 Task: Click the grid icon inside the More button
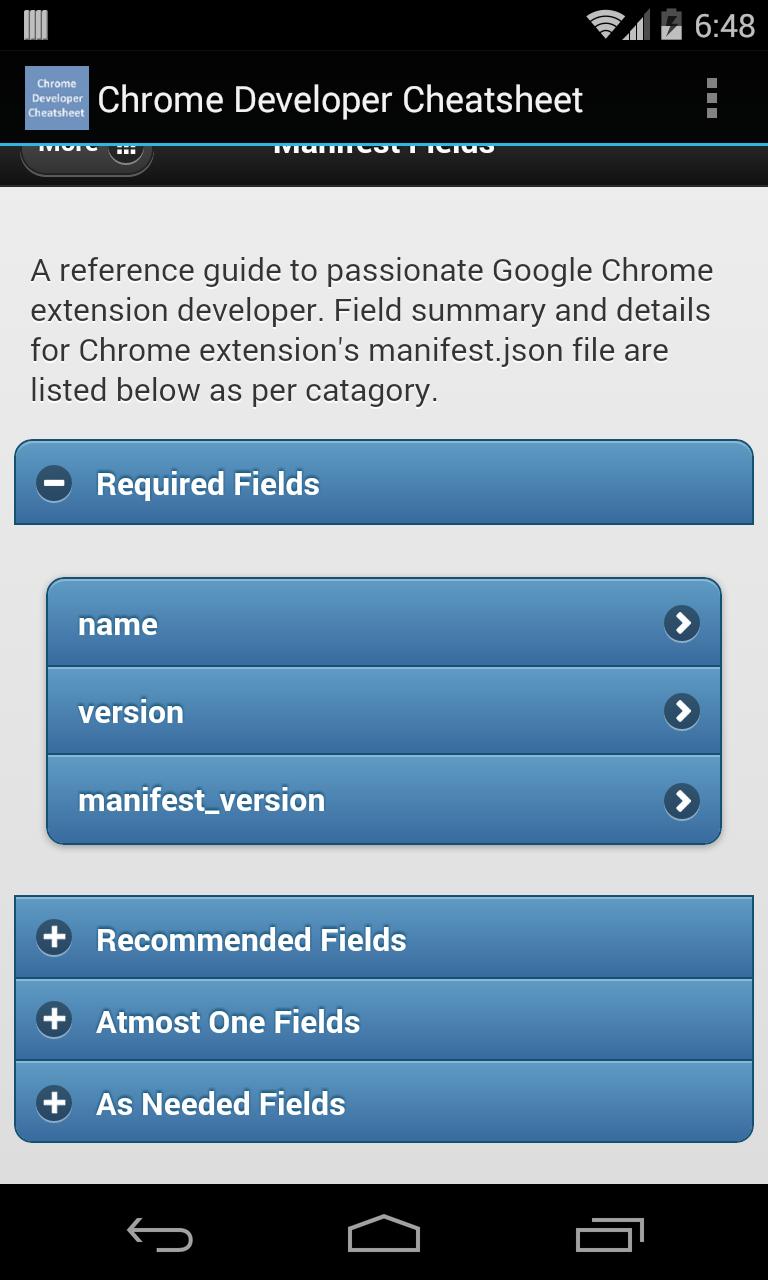click(126, 146)
